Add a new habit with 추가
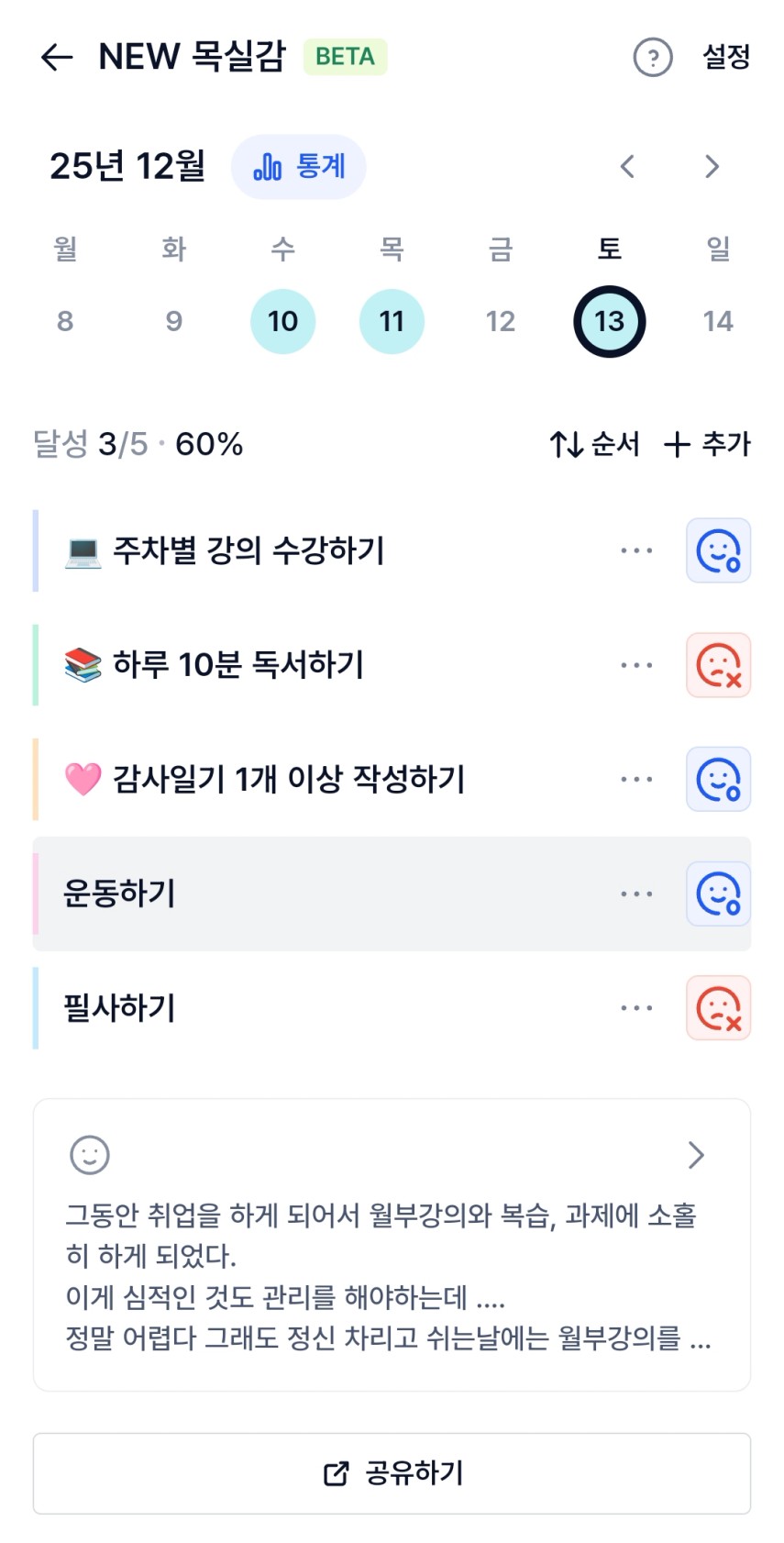The width and height of the screenshot is (784, 1543). 707,445
